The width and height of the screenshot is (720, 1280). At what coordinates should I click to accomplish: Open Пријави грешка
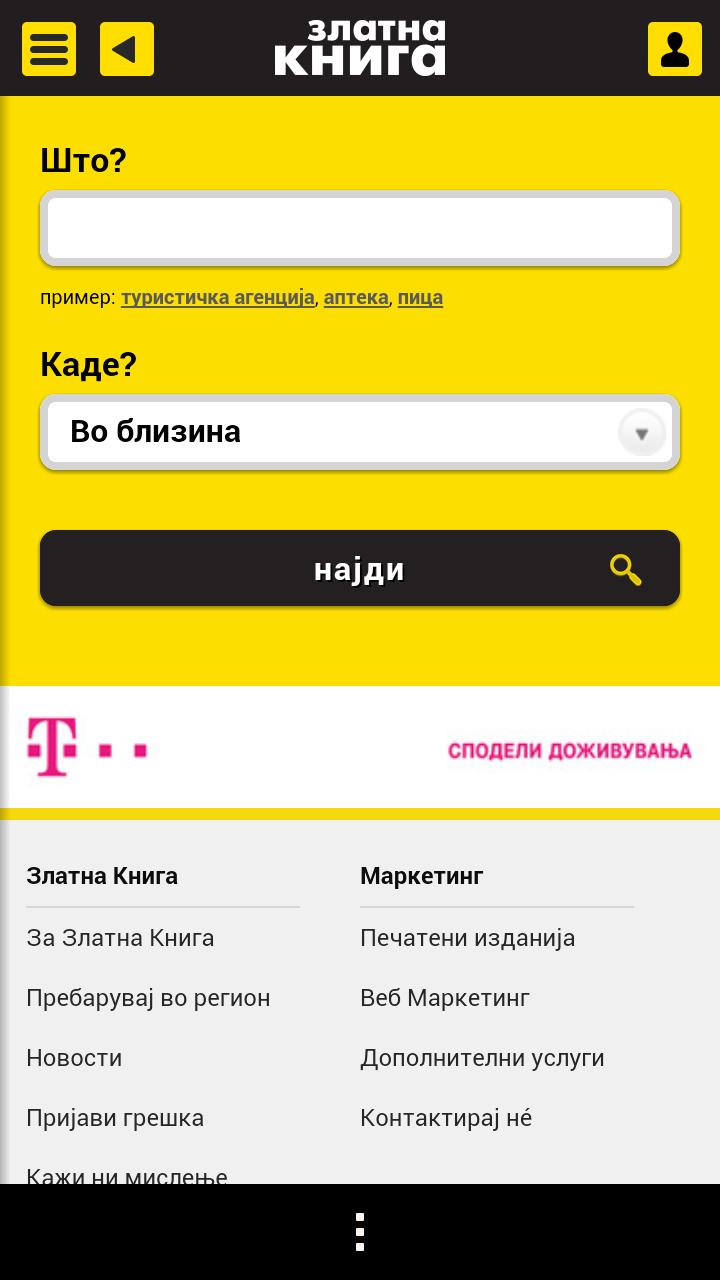pos(115,1118)
